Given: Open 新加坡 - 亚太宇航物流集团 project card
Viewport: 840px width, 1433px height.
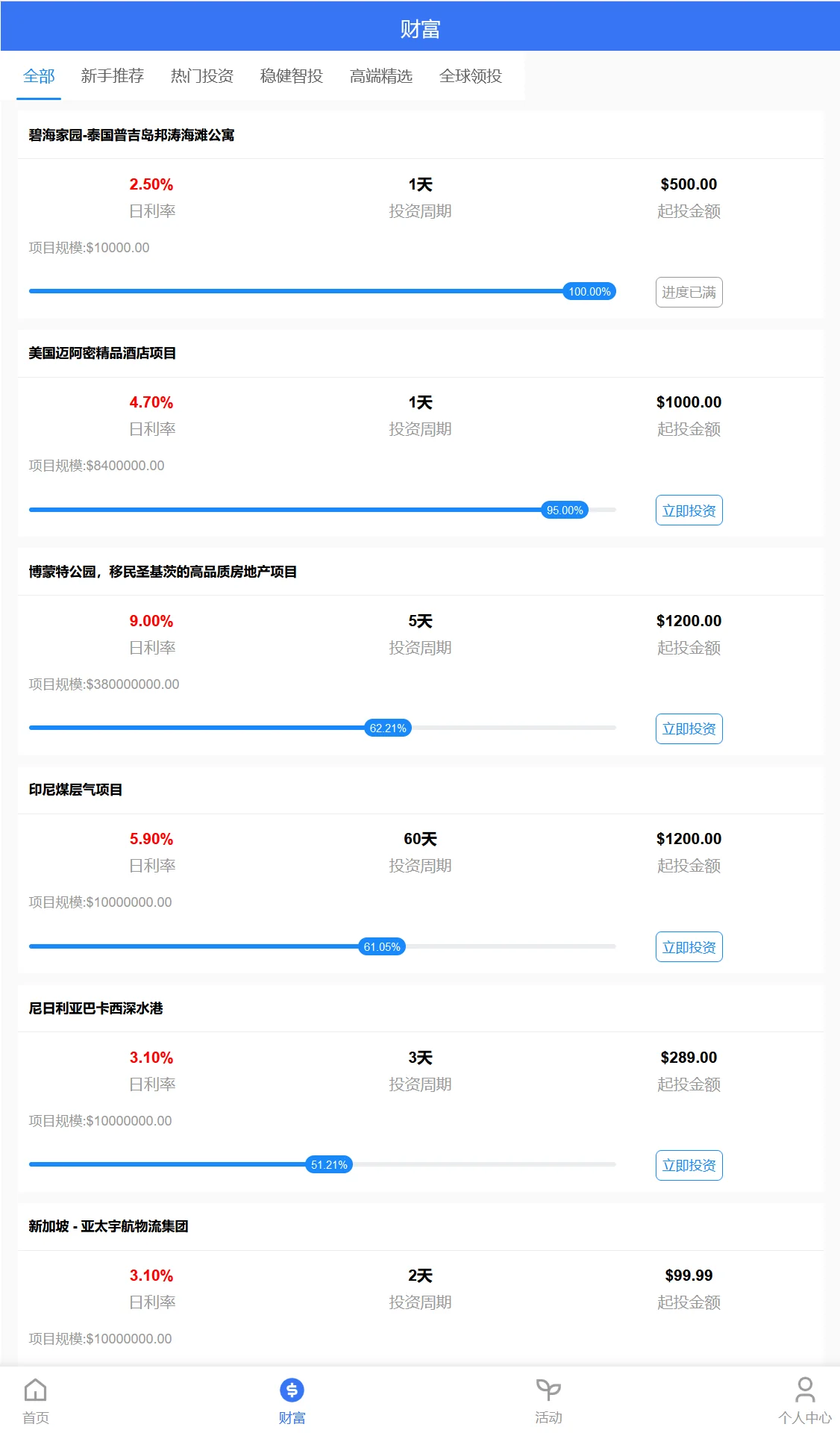Looking at the screenshot, I should [108, 1226].
